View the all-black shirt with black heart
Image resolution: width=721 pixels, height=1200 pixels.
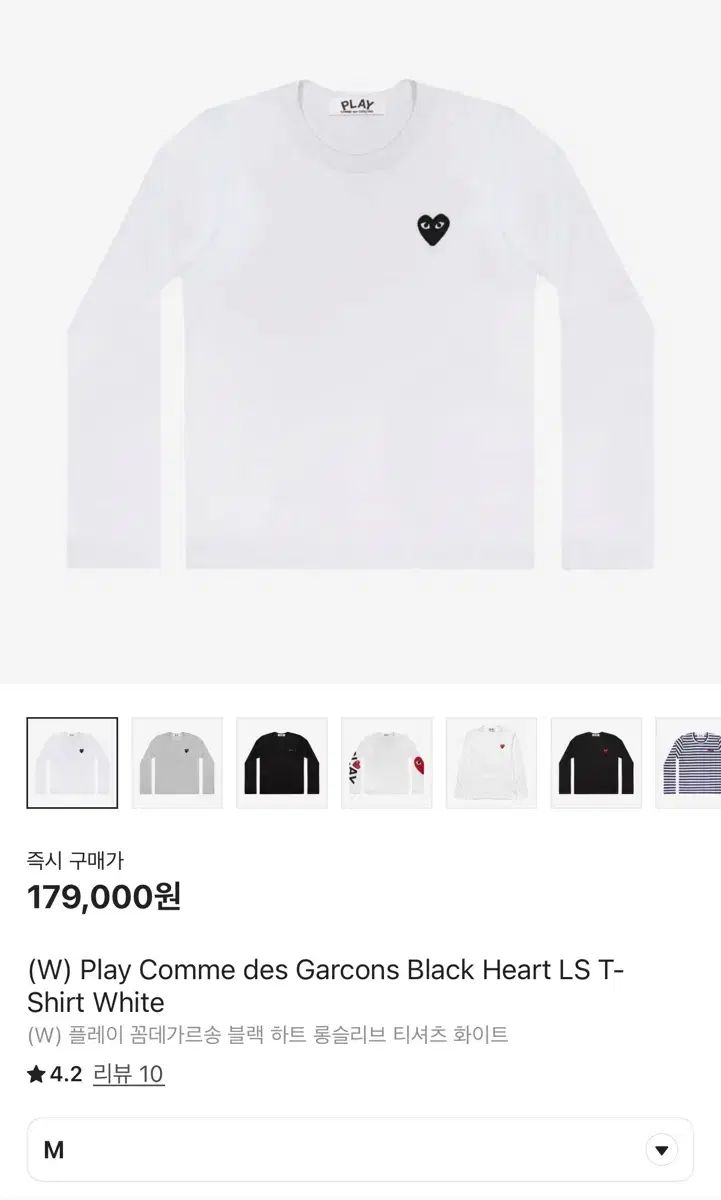click(282, 763)
